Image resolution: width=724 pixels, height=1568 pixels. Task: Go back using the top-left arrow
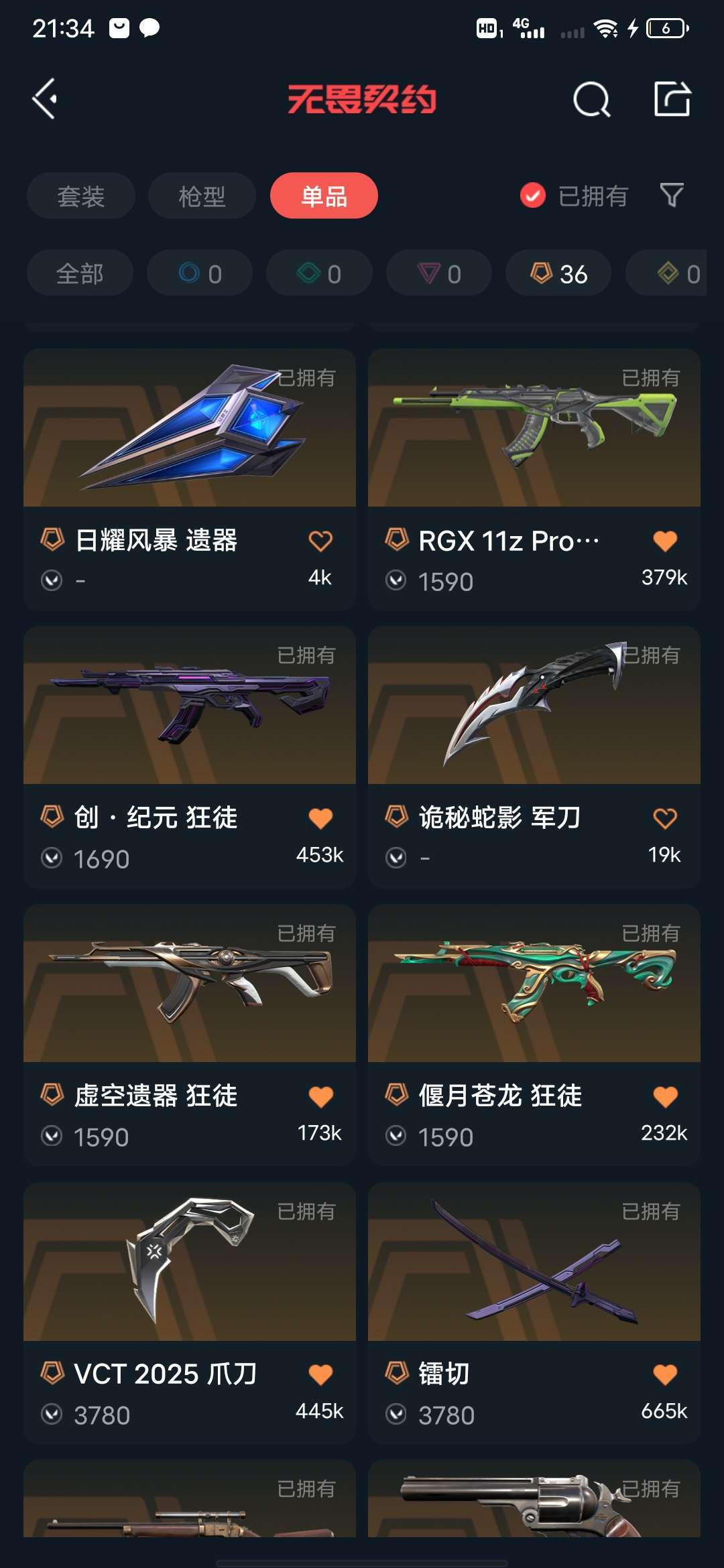coord(44,99)
